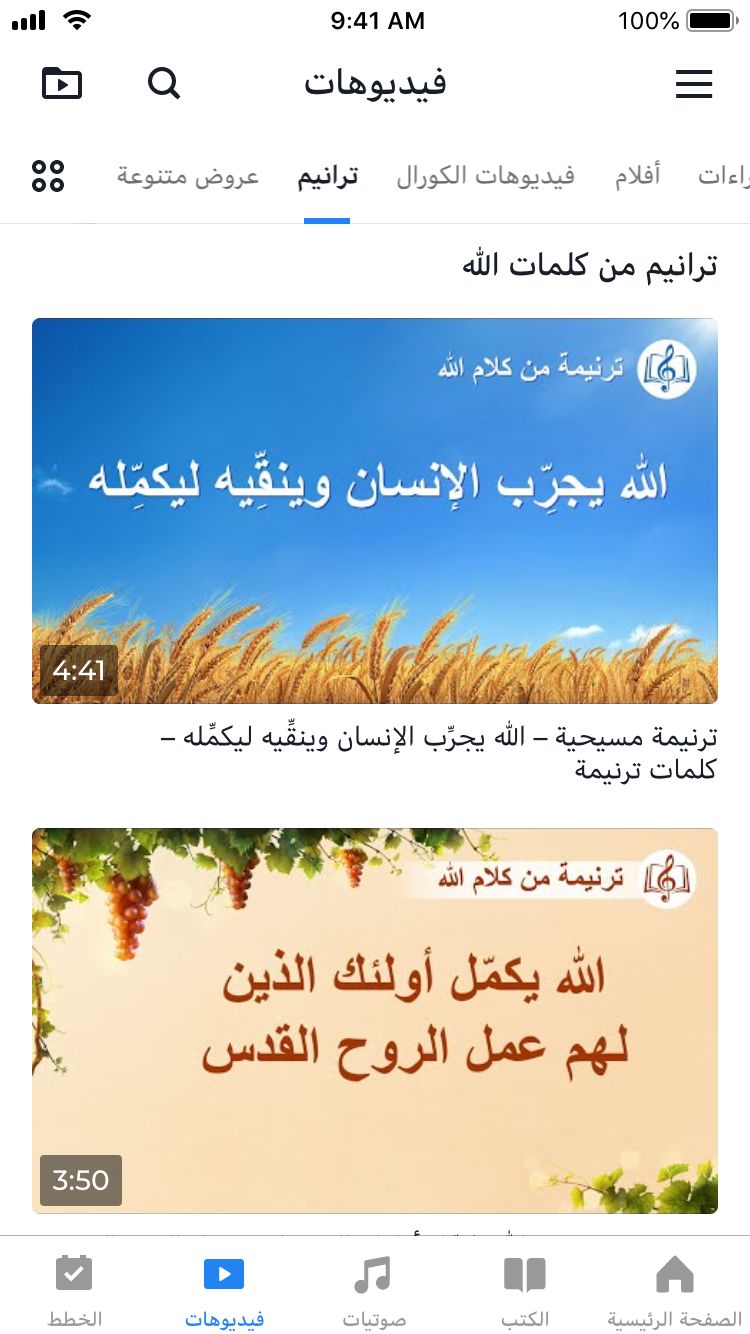Image resolution: width=750 pixels, height=1334 pixels.
Task: Open the category grid icon
Action: pos(48,176)
